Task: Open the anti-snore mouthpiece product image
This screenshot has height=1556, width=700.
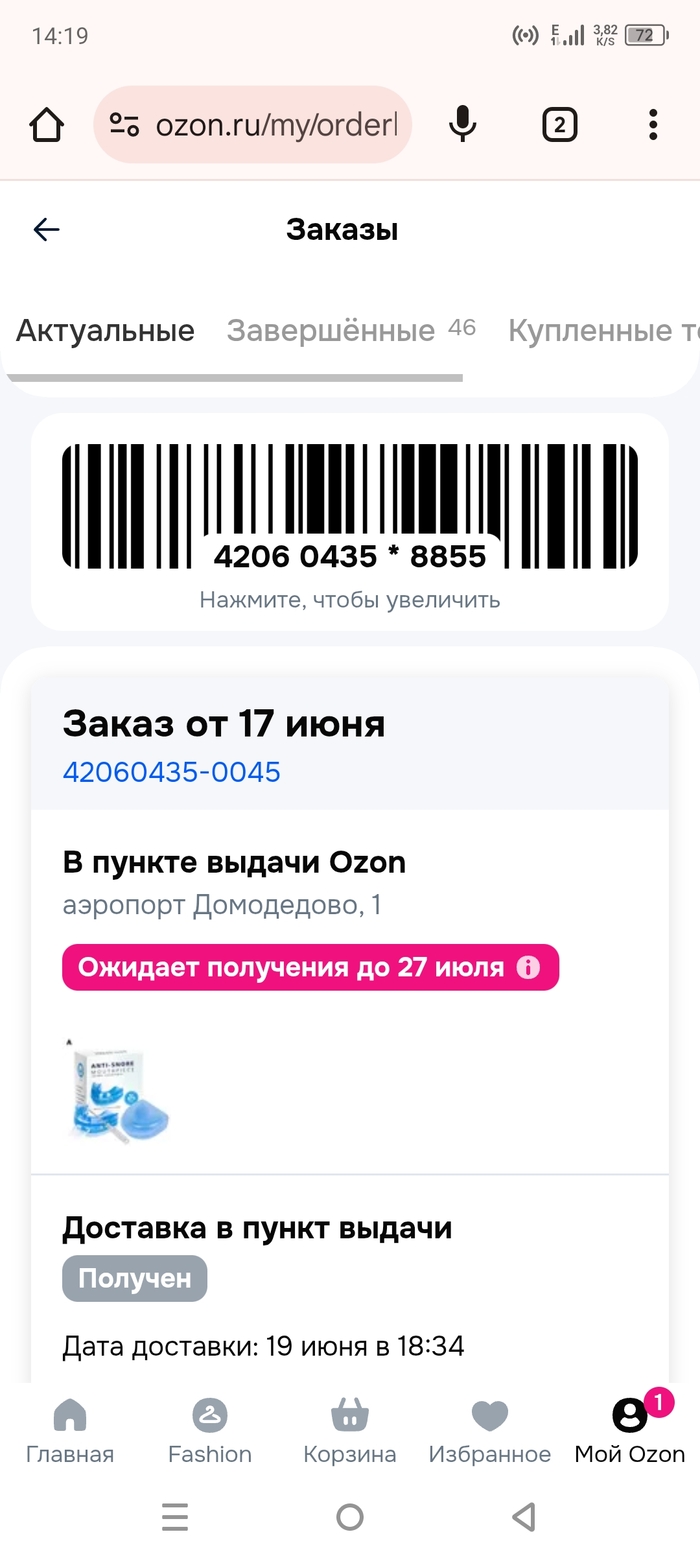Action: point(118,1089)
